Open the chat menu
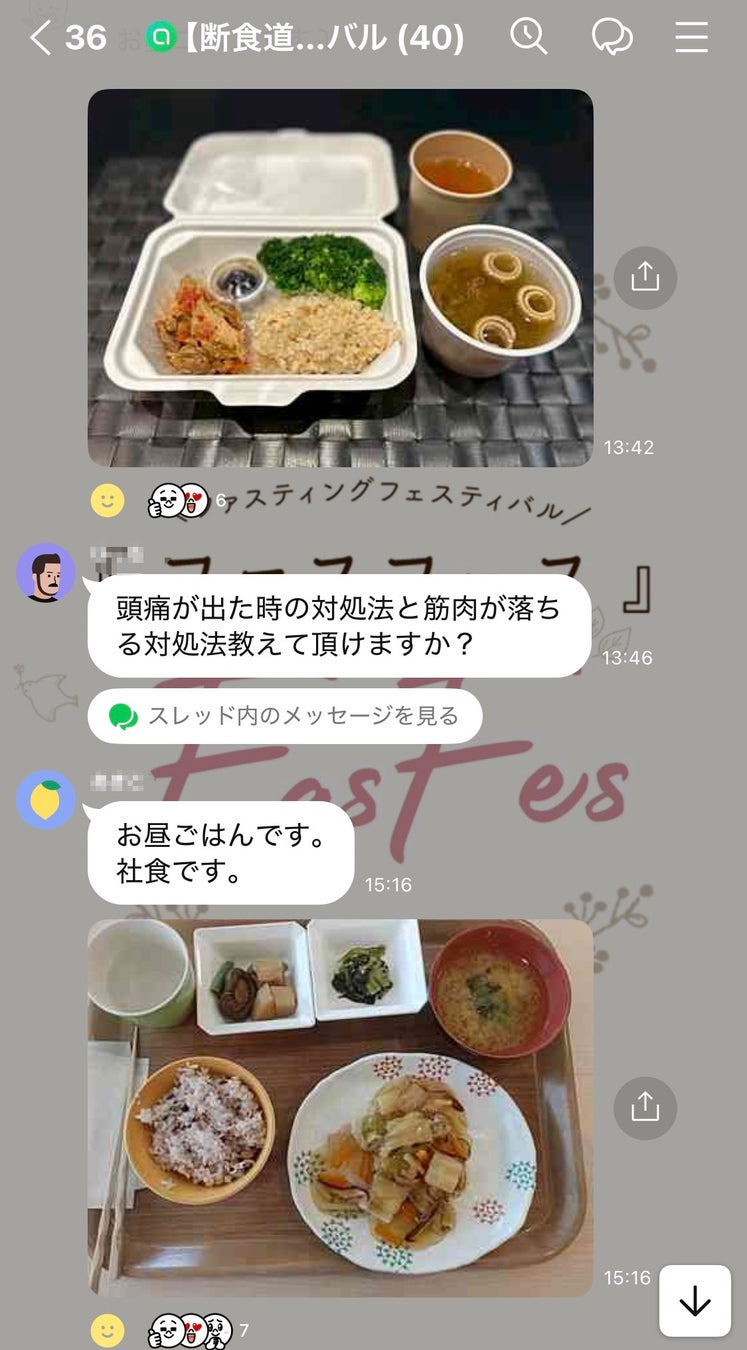Screen dimensions: 747x1350 pos(691,37)
